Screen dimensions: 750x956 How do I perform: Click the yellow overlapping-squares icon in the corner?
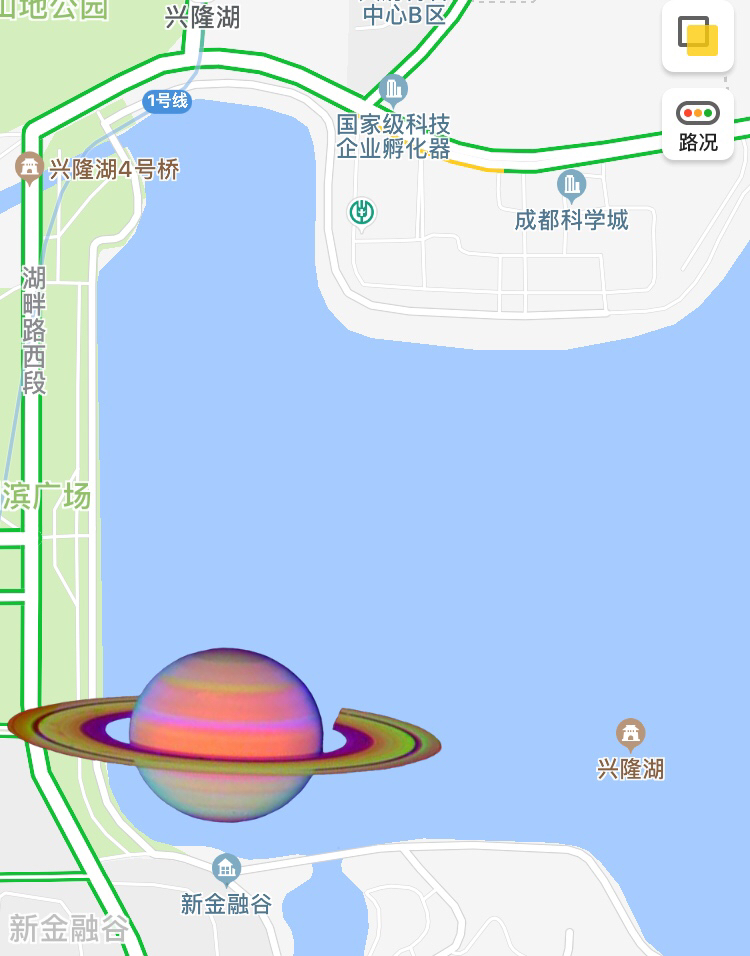(697, 36)
